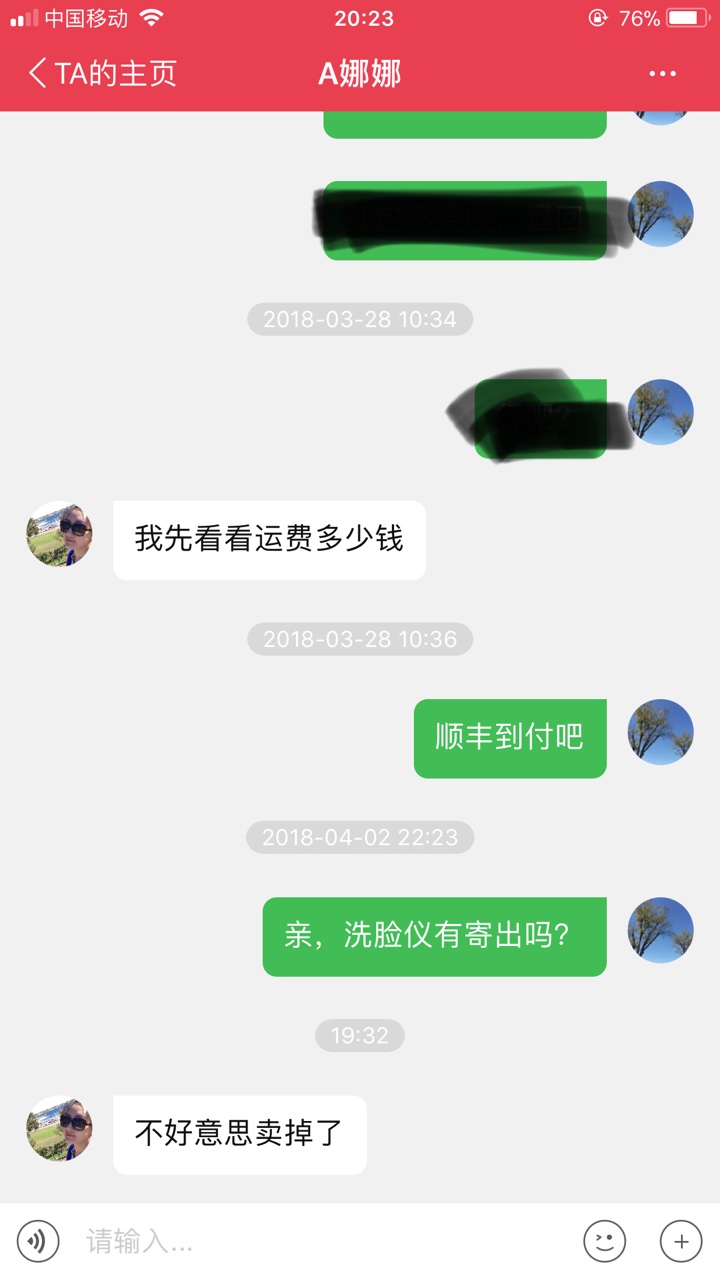Switch to voice input

tap(38, 1242)
